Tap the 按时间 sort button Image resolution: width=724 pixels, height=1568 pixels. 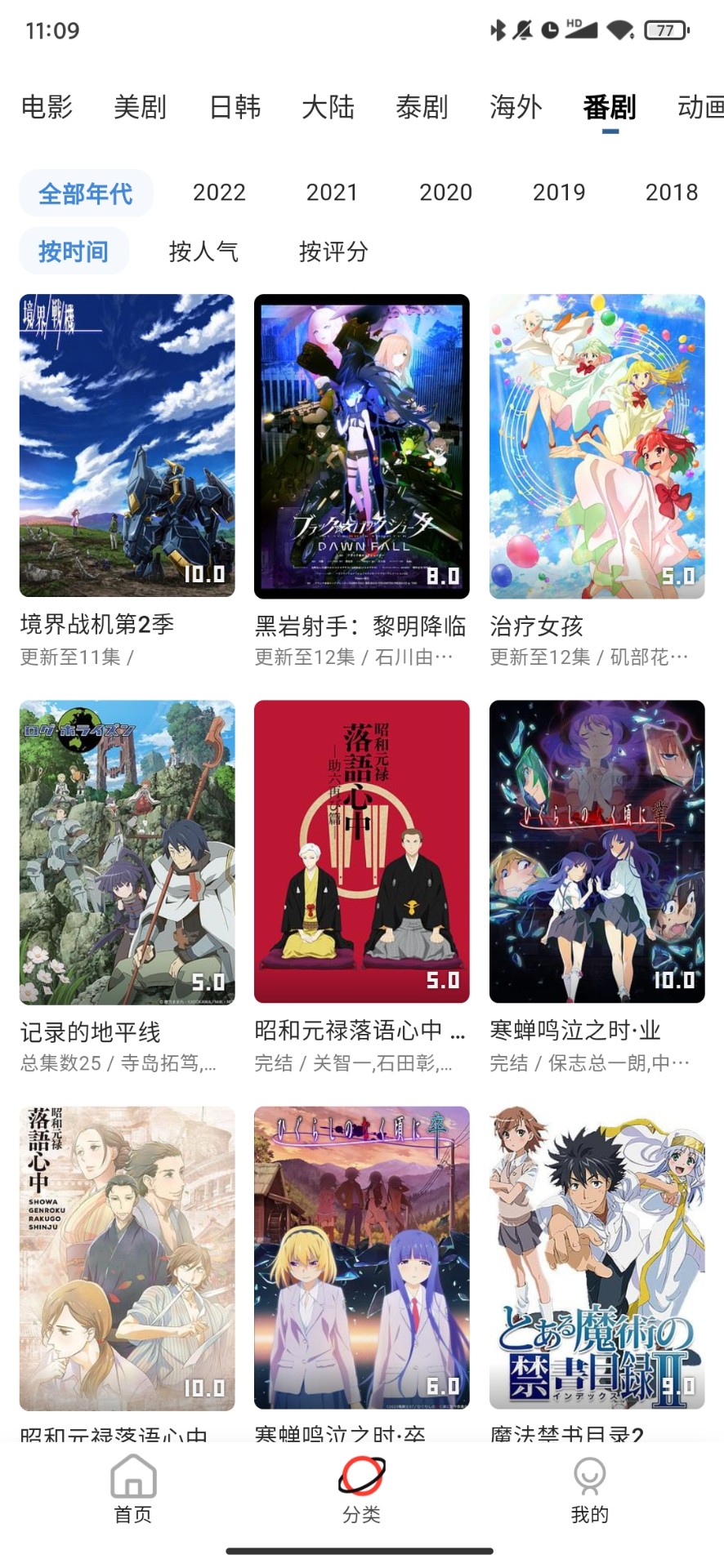[74, 252]
